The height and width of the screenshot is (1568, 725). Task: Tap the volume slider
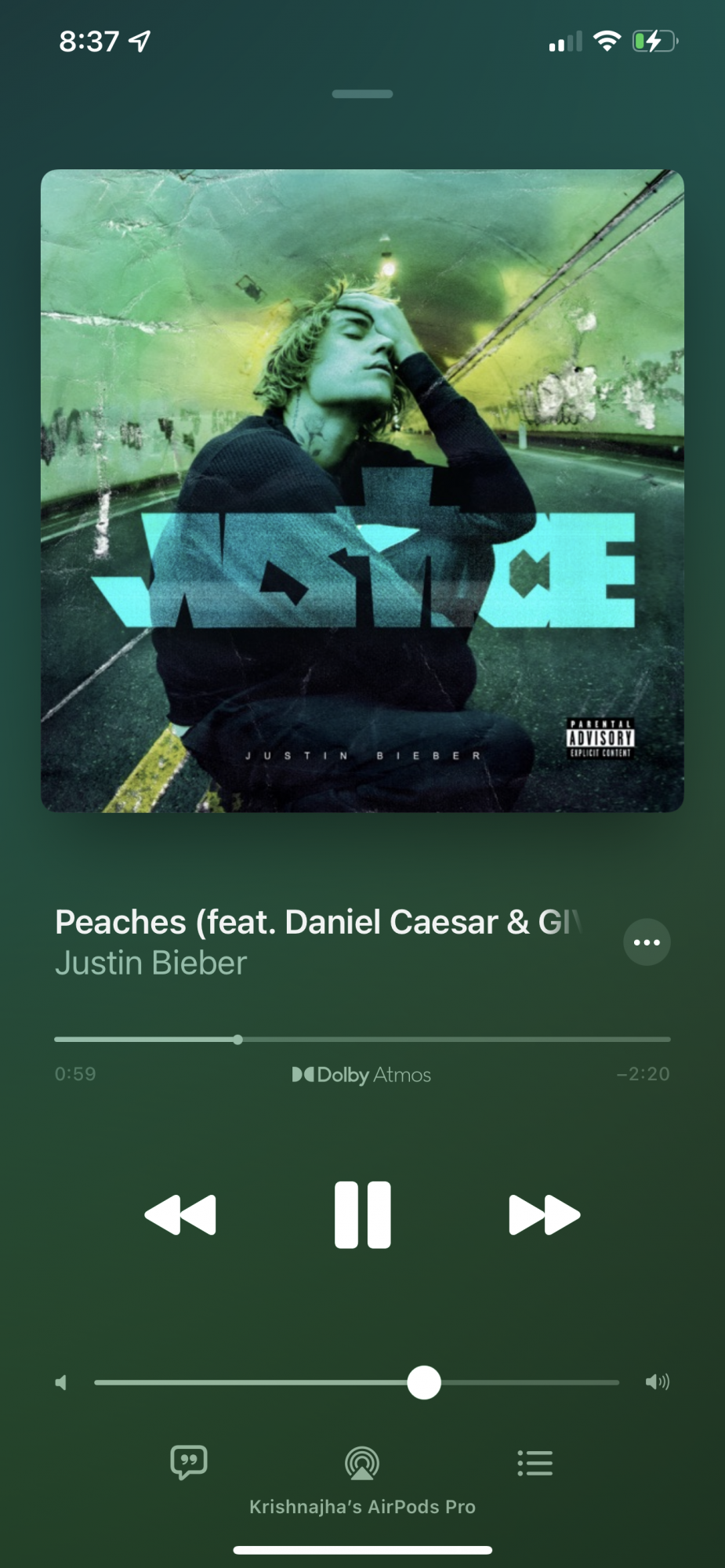[x=357, y=1382]
